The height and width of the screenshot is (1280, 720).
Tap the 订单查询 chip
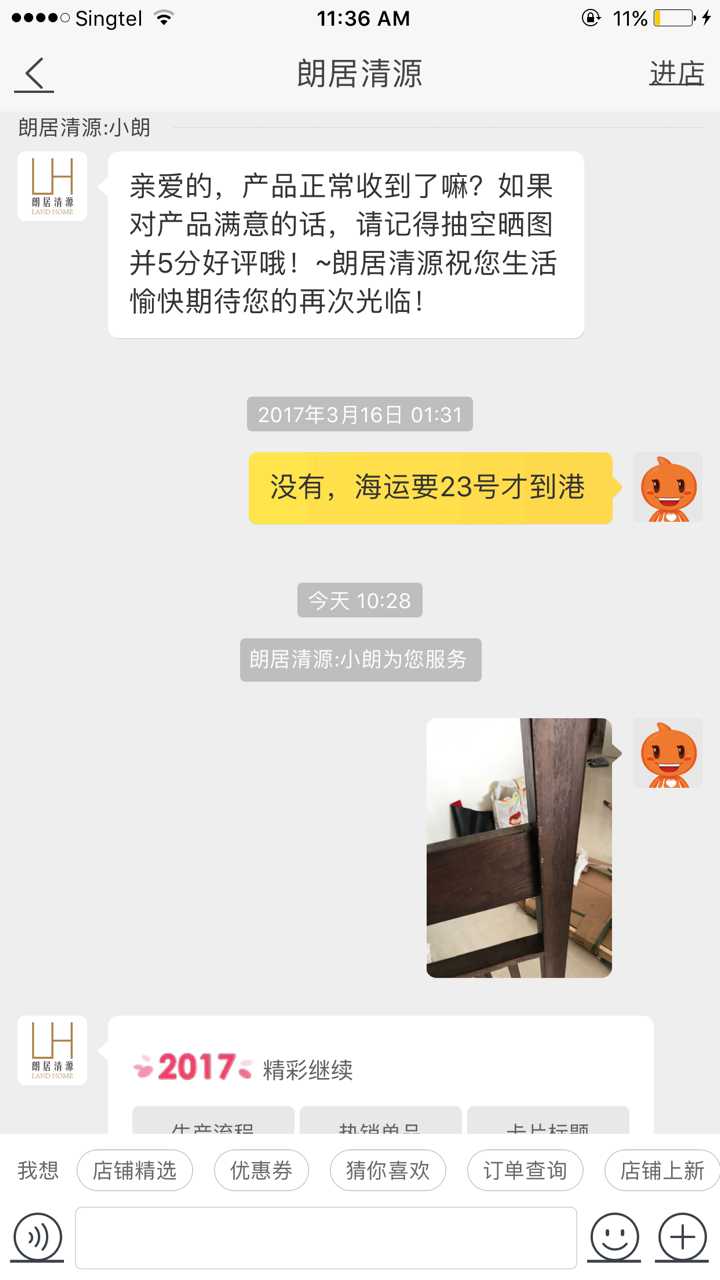[x=525, y=1171]
